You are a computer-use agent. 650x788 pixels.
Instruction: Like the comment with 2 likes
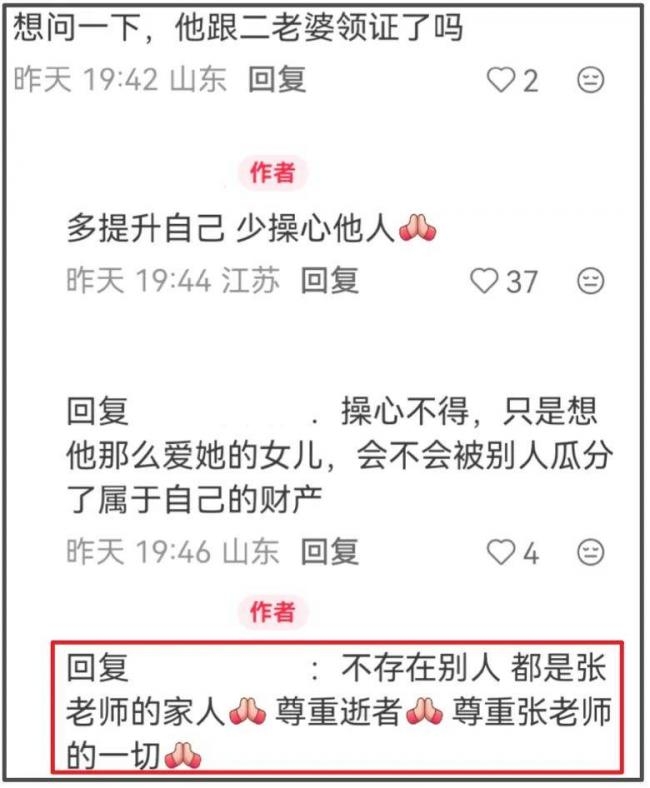pyautogui.click(x=500, y=80)
